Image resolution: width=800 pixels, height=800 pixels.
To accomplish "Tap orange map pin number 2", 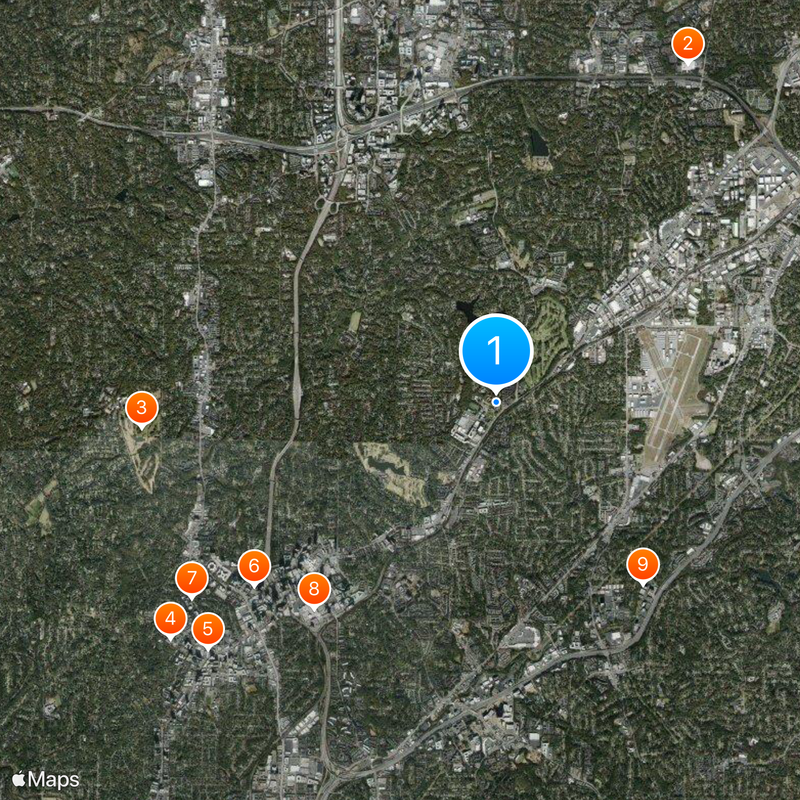I will pos(687,44).
